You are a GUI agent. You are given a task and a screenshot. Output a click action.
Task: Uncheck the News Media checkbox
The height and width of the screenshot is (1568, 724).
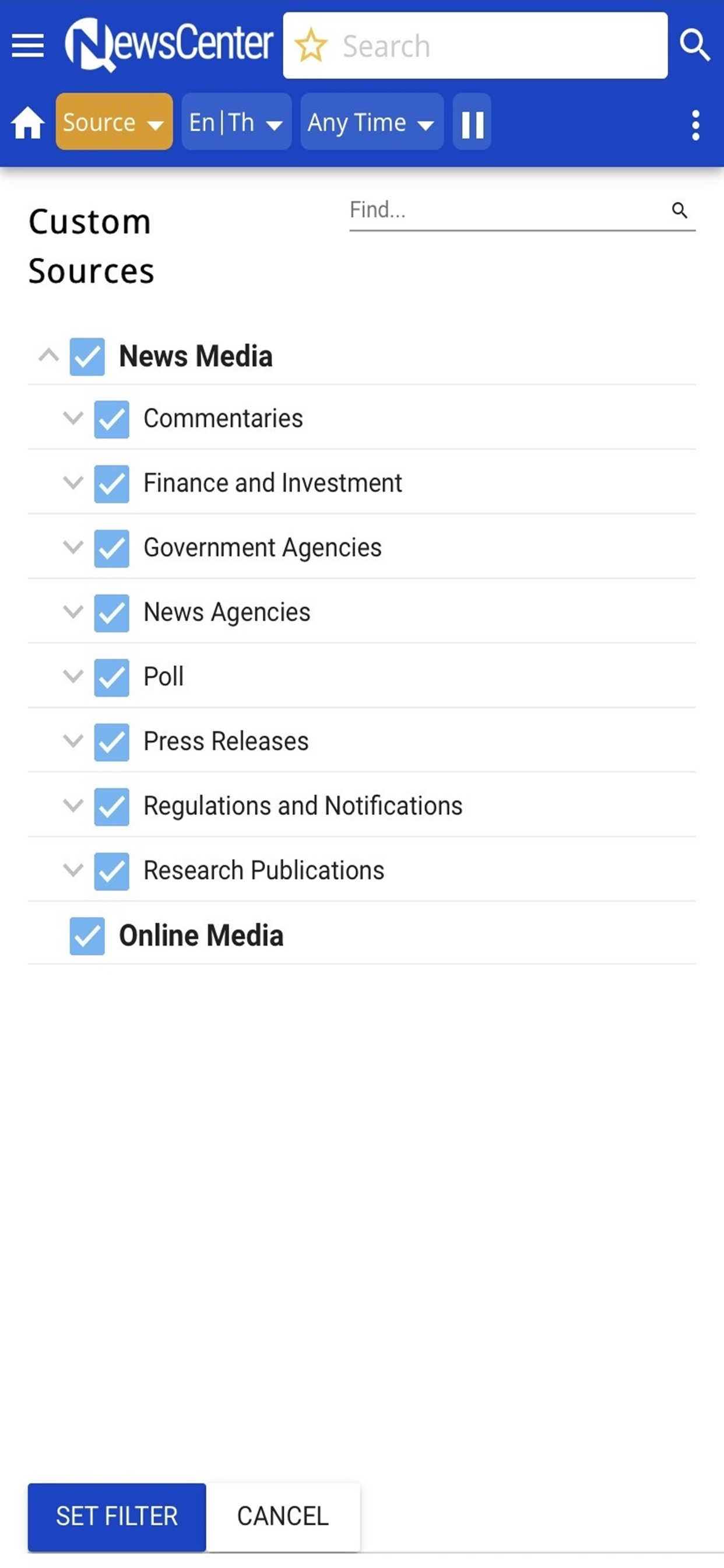coord(87,356)
